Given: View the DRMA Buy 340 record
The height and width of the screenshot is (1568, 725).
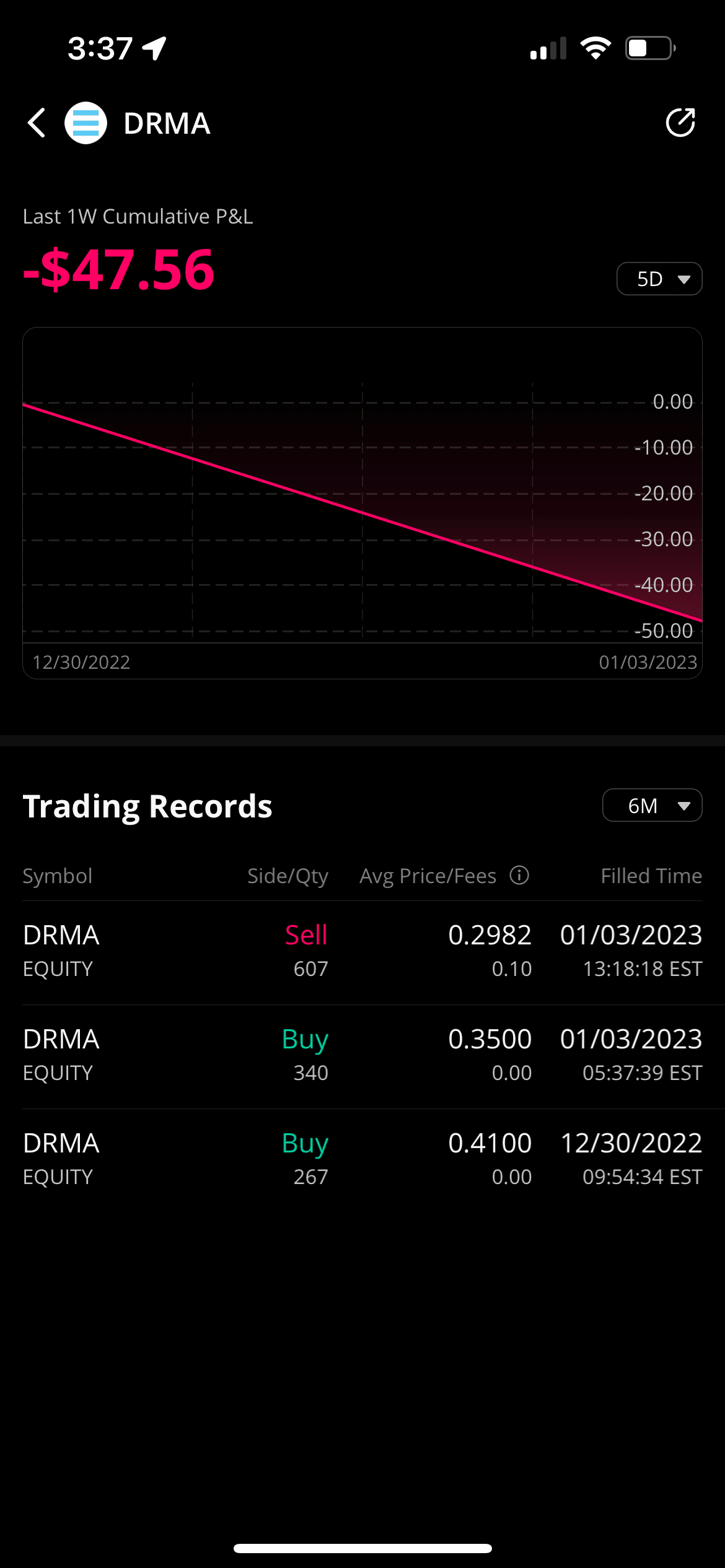Looking at the screenshot, I should click(362, 1056).
